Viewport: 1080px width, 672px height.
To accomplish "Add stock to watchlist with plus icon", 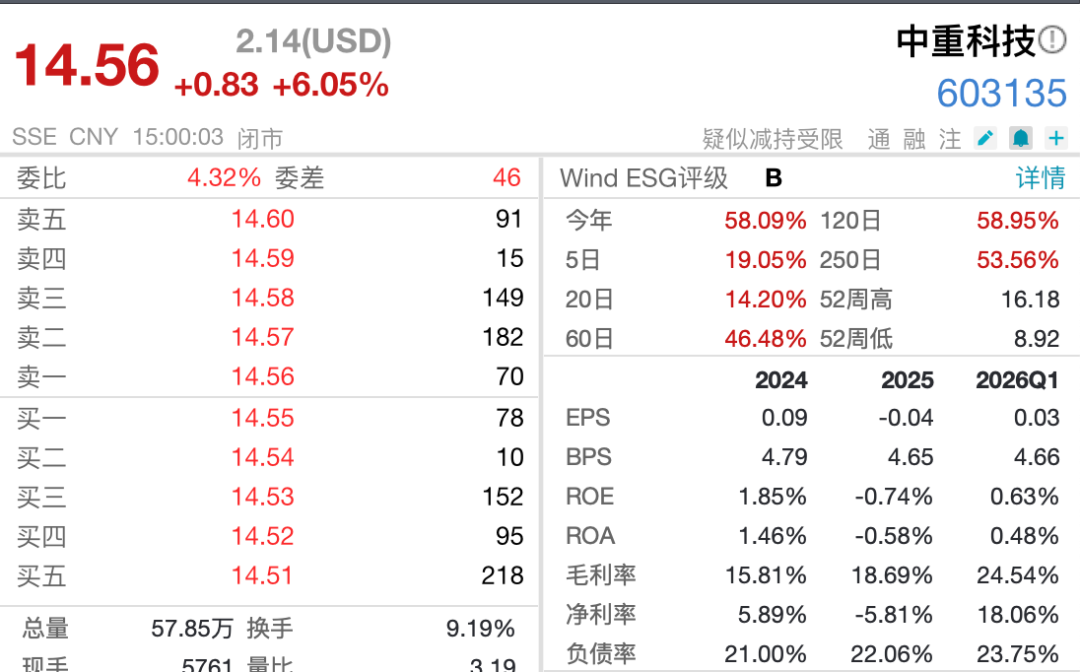I will [1056, 138].
